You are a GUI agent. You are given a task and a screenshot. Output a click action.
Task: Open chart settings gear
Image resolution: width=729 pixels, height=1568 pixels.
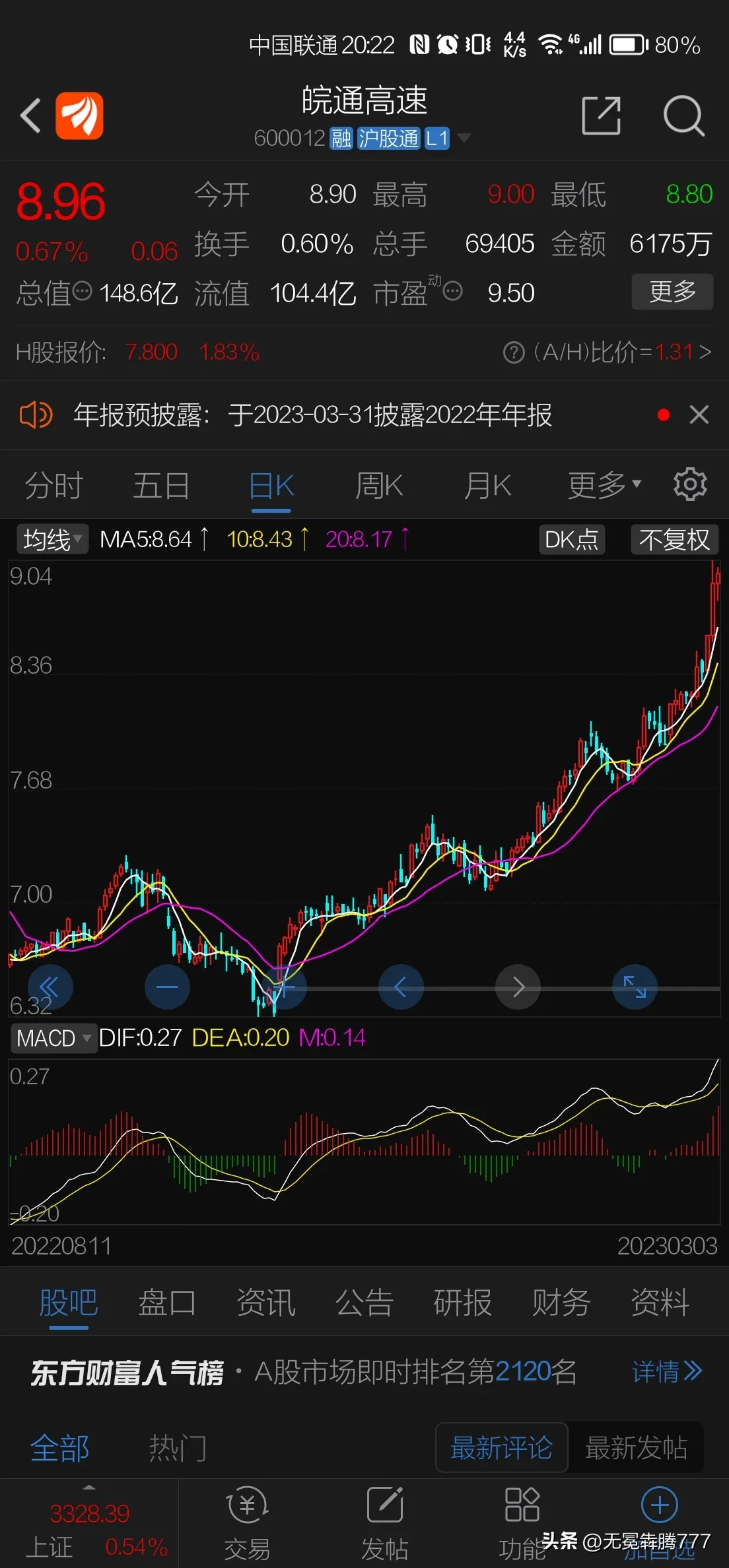pos(690,485)
